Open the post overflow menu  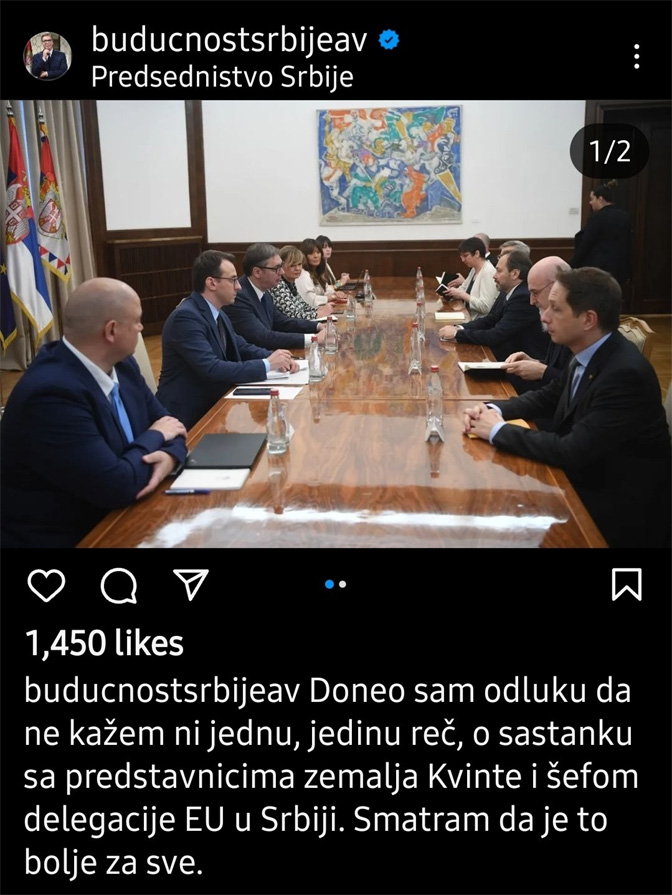[637, 56]
